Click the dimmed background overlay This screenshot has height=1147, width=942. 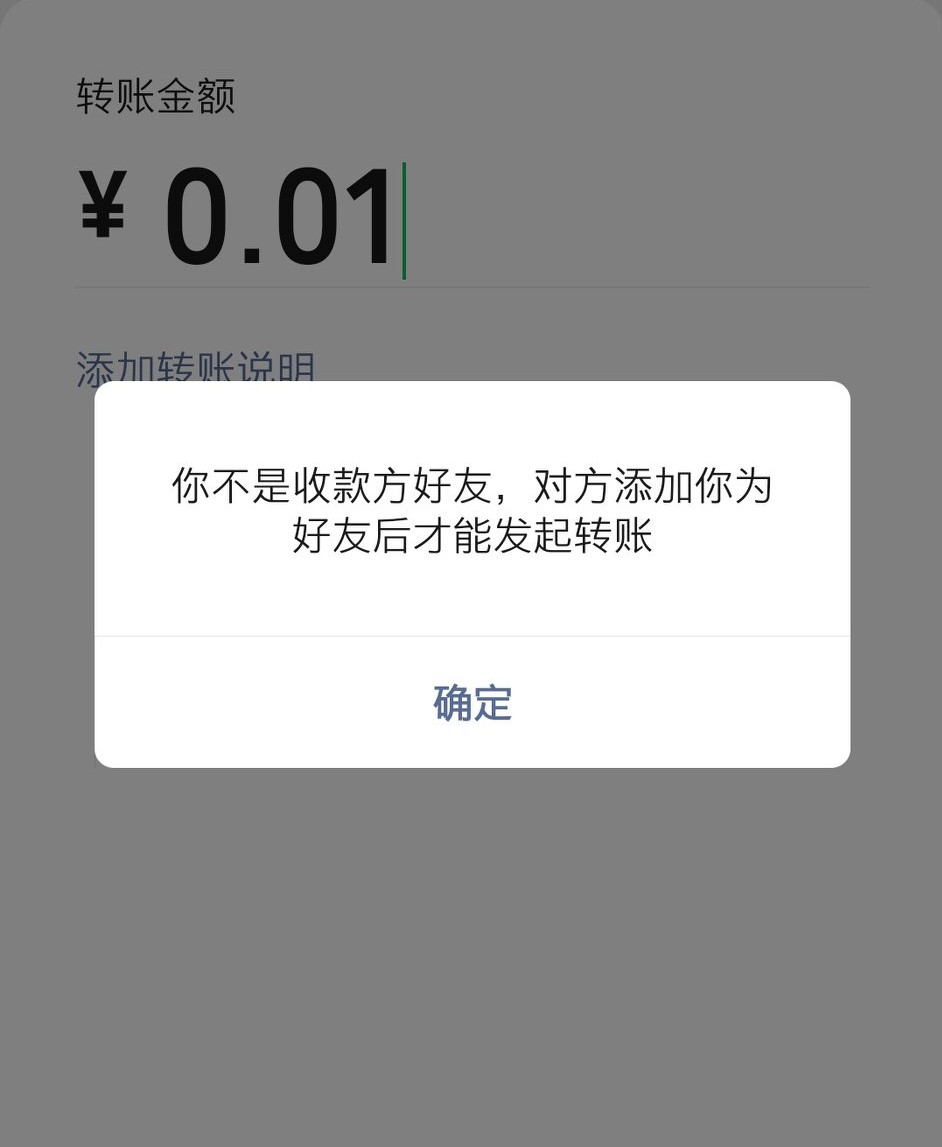pos(471,950)
